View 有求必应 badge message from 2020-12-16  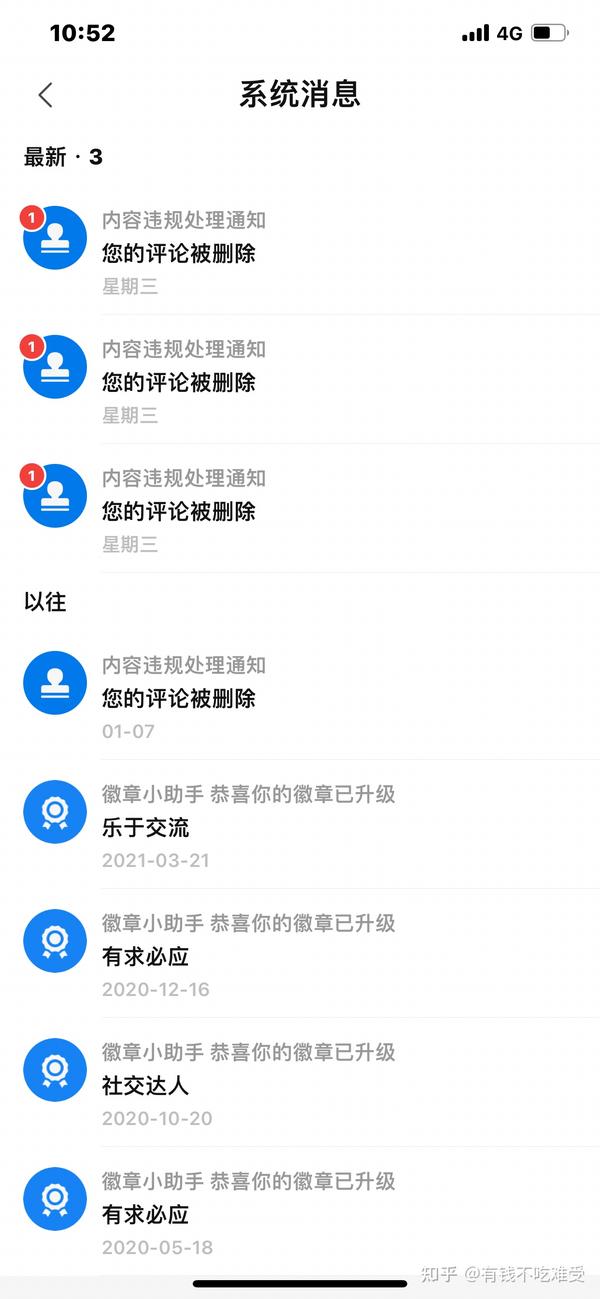coord(300,954)
